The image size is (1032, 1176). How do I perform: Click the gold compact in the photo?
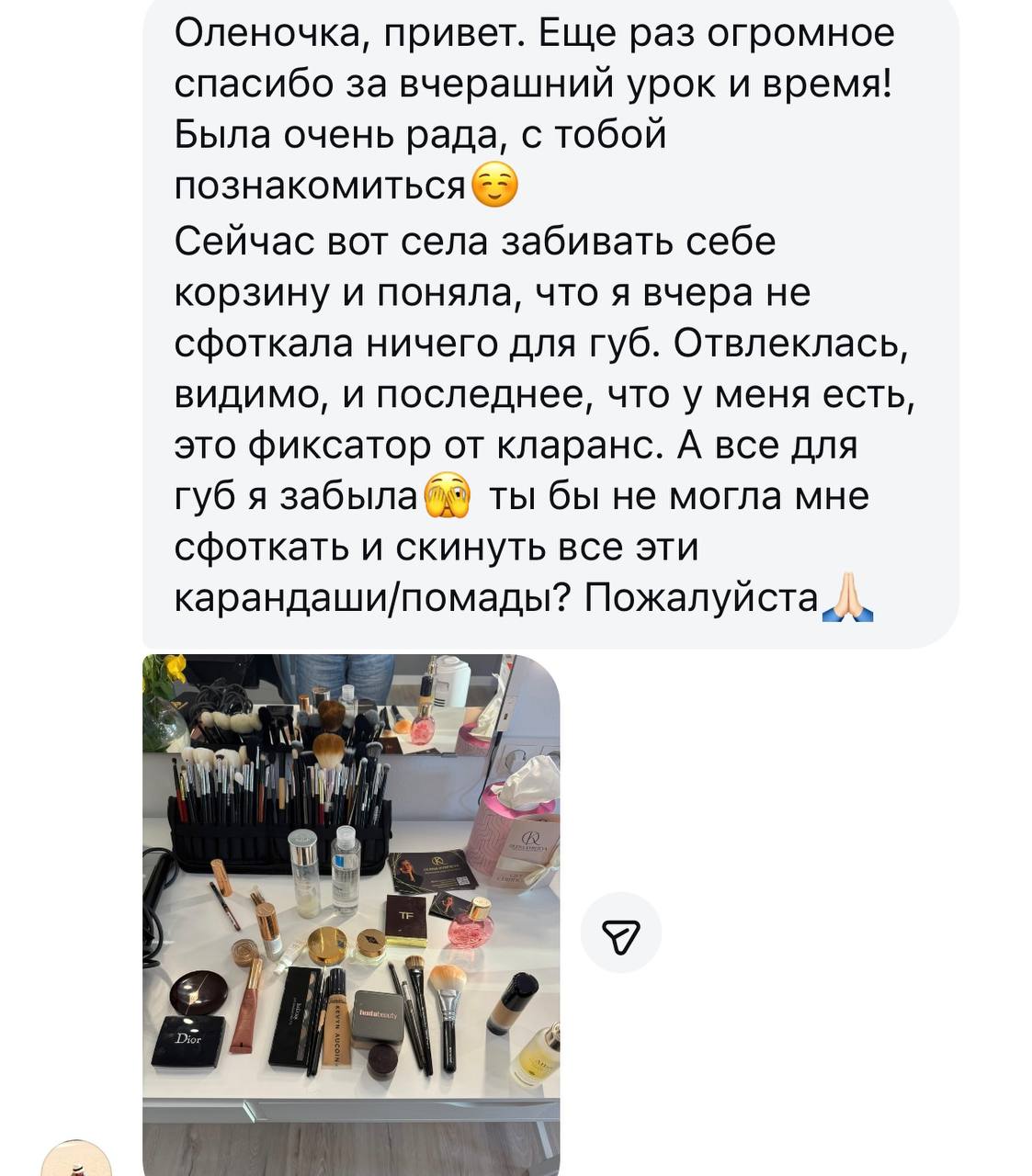(327, 944)
